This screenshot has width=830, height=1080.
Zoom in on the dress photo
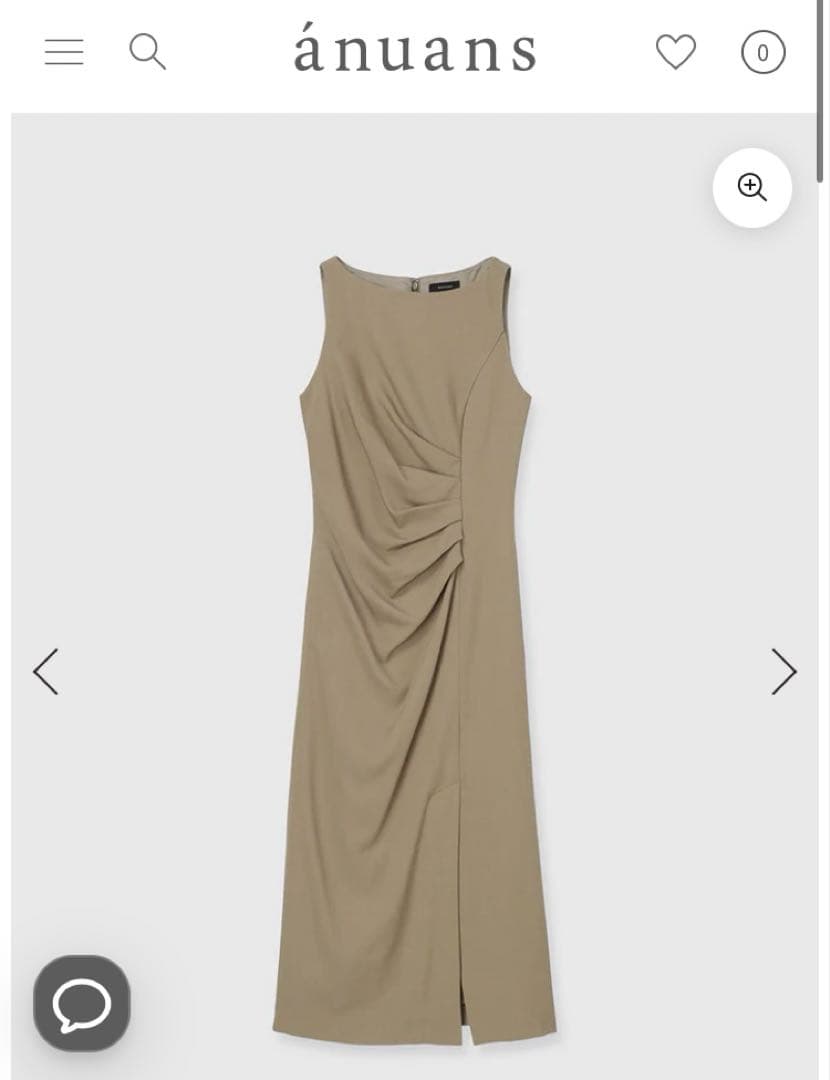[752, 187]
